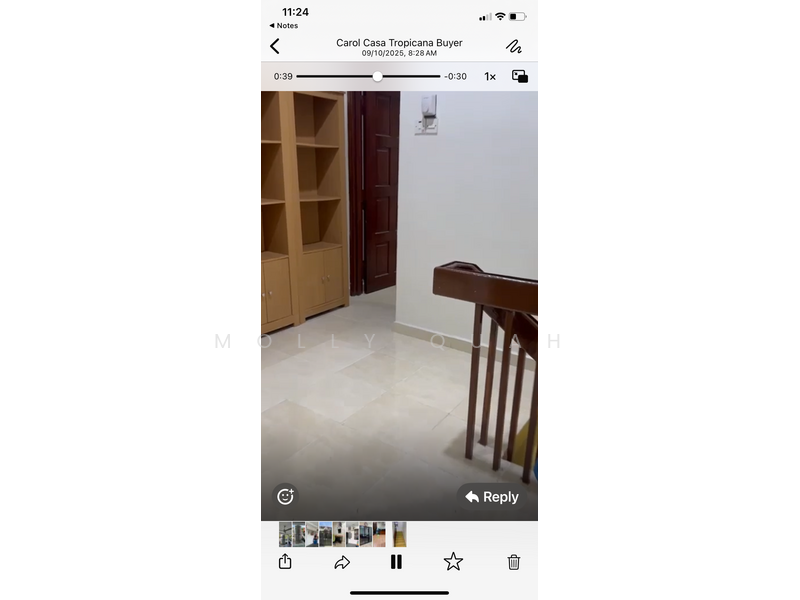
Task: Share this video
Action: pos(285,562)
